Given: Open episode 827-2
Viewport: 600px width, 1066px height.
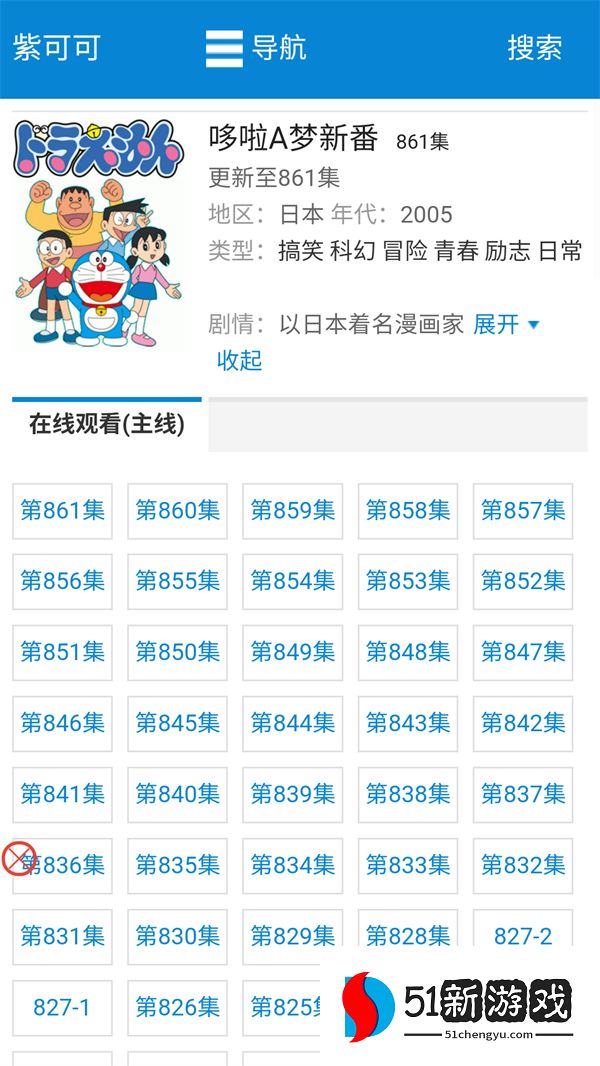Looking at the screenshot, I should coord(523,936).
